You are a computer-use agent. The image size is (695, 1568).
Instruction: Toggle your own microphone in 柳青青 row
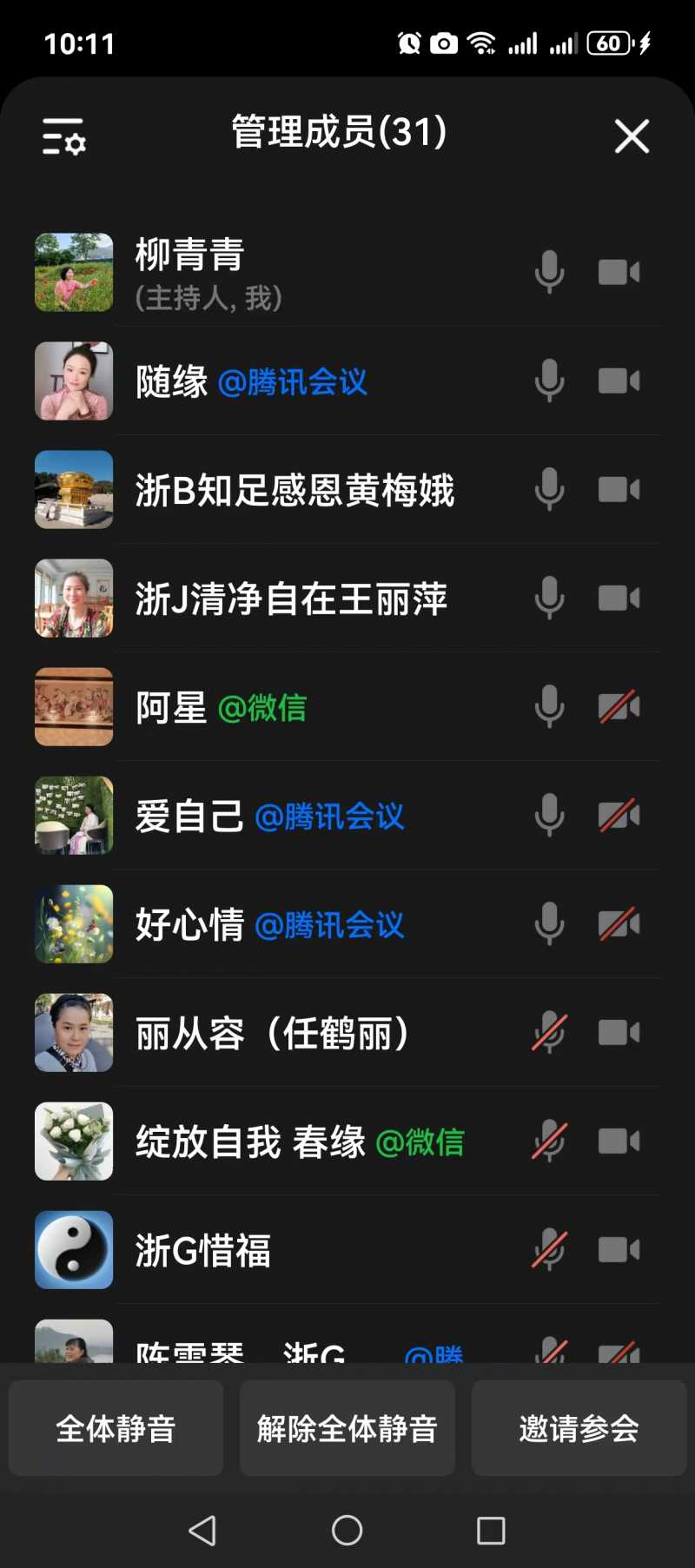549,273
